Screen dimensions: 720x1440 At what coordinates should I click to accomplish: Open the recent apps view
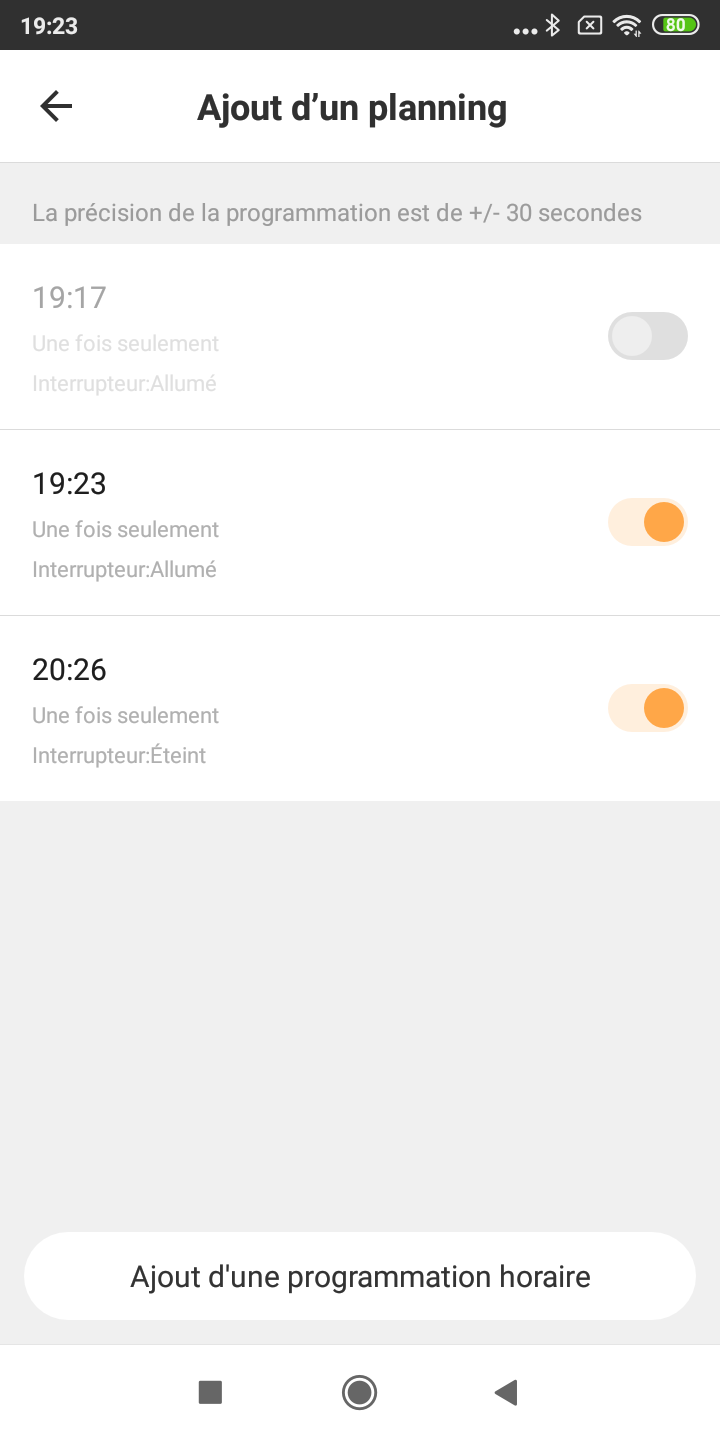click(x=210, y=1392)
